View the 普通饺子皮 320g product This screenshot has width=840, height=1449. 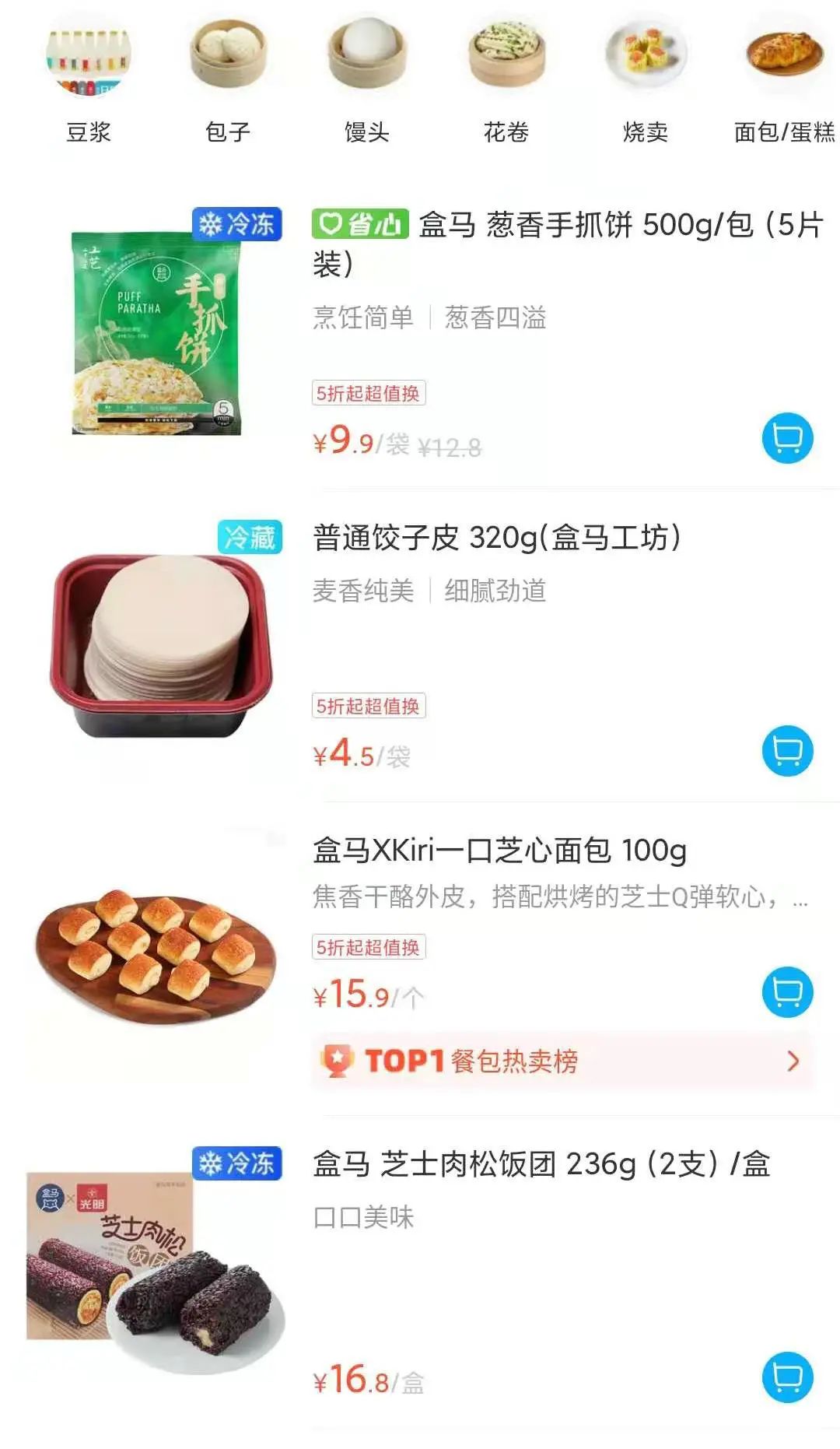pyautogui.click(x=496, y=538)
